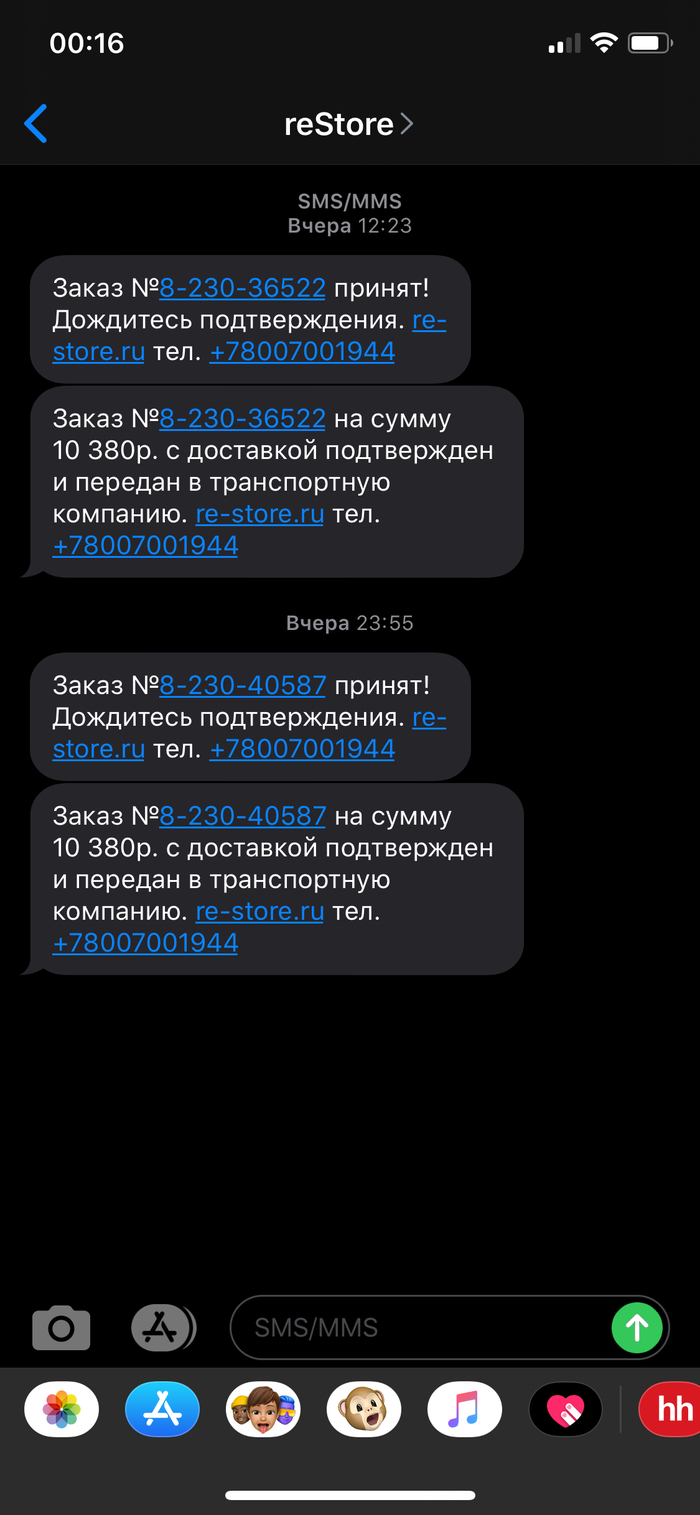
Task: Open the App Store iMessage app
Action: click(x=162, y=1409)
